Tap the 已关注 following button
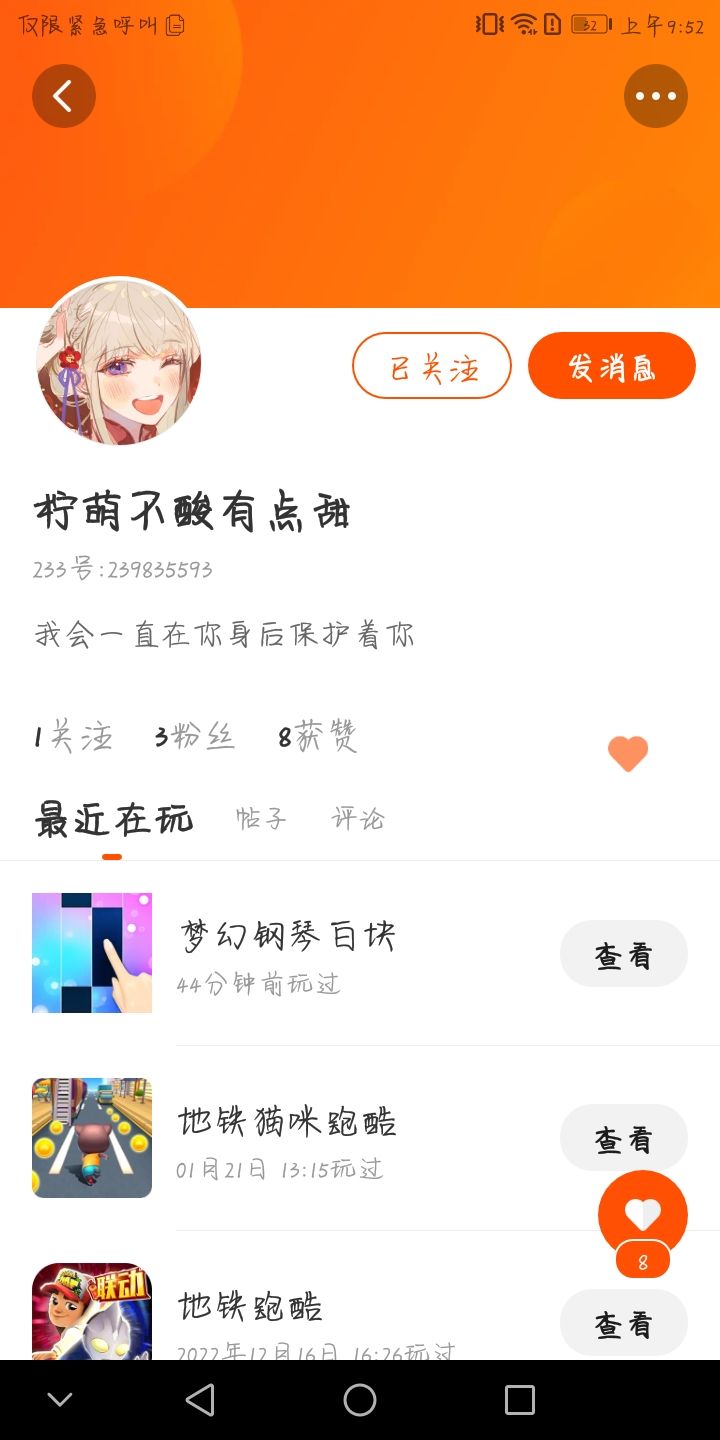720x1440 pixels. [x=432, y=366]
